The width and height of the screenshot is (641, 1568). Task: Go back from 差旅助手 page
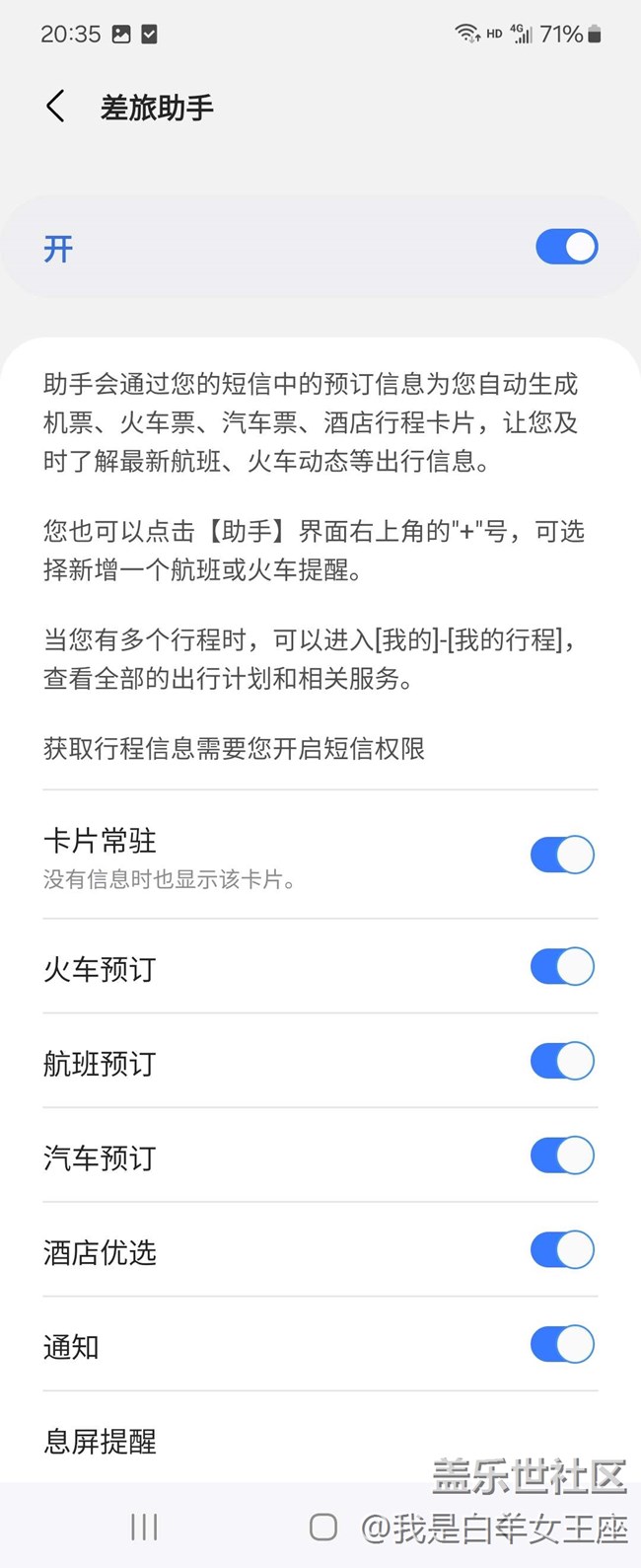click(56, 107)
